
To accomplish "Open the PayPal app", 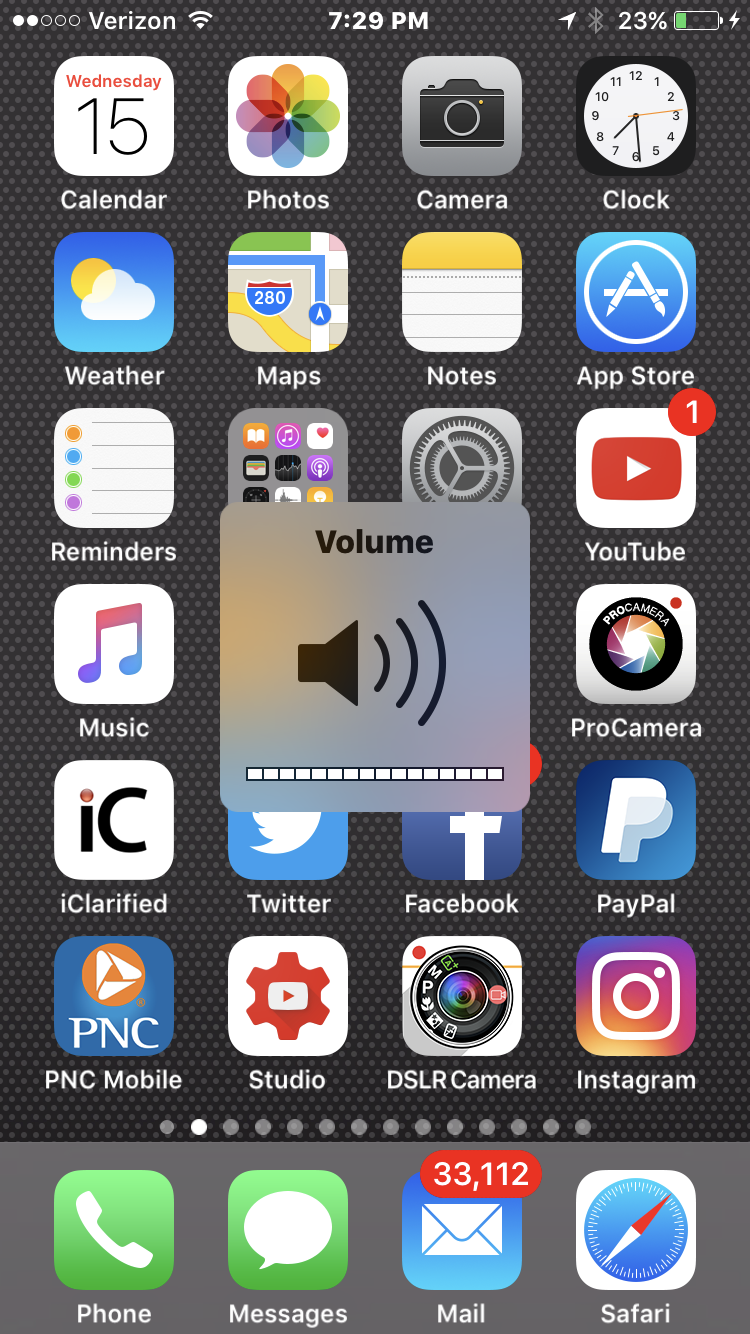I will (635, 820).
